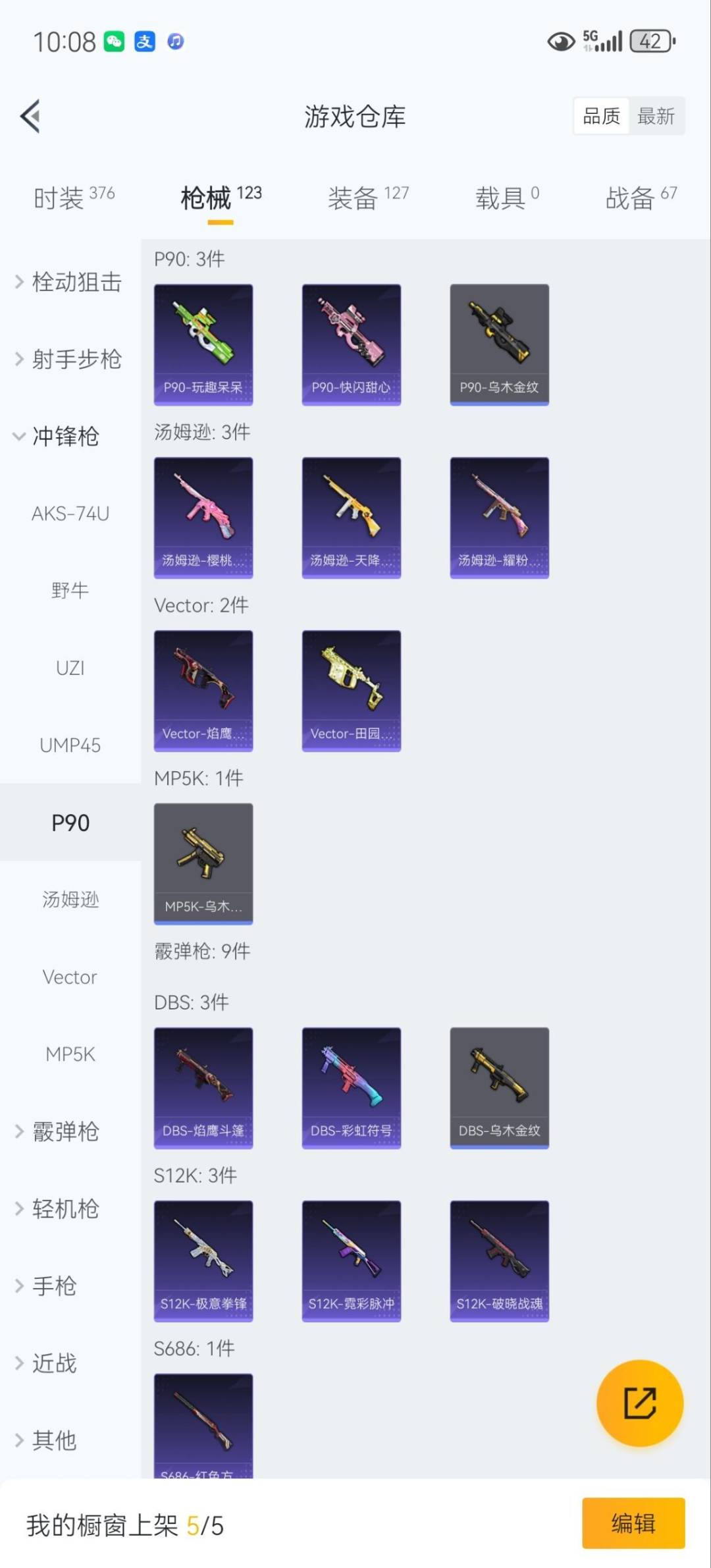Open the P90-玩趣呆呆 skin
This screenshot has width=711, height=1568.
[203, 344]
